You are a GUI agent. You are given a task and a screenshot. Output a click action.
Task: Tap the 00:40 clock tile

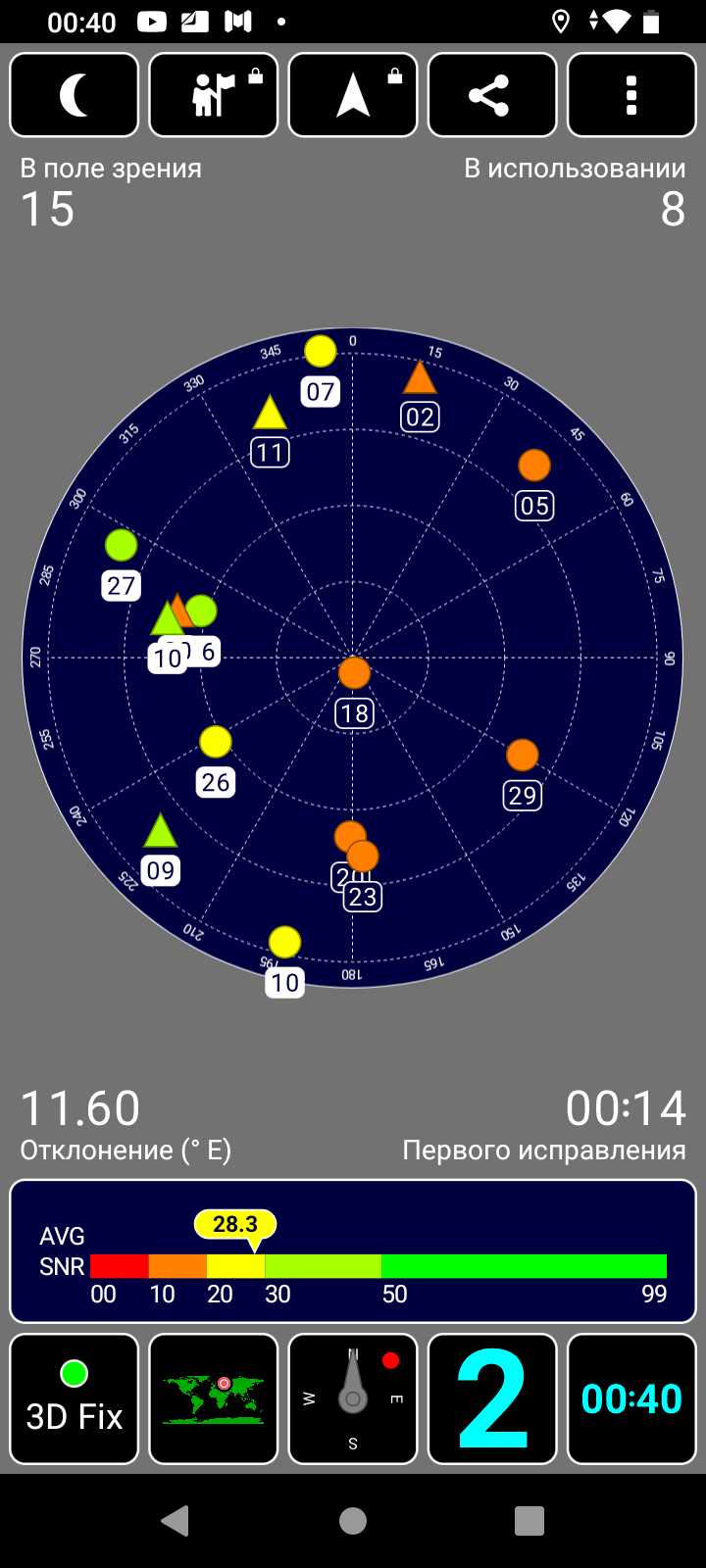pyautogui.click(x=631, y=1398)
